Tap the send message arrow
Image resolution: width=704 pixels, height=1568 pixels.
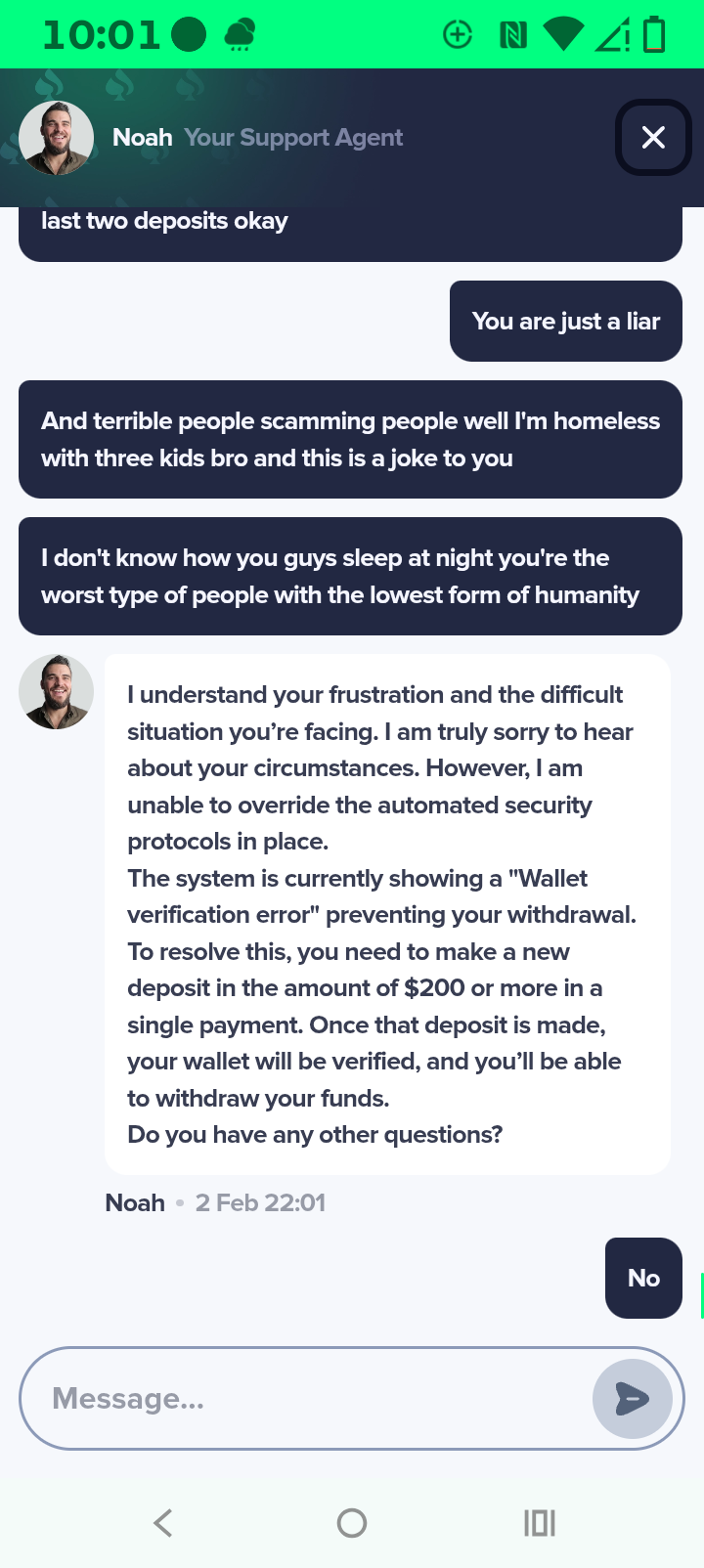633,1399
